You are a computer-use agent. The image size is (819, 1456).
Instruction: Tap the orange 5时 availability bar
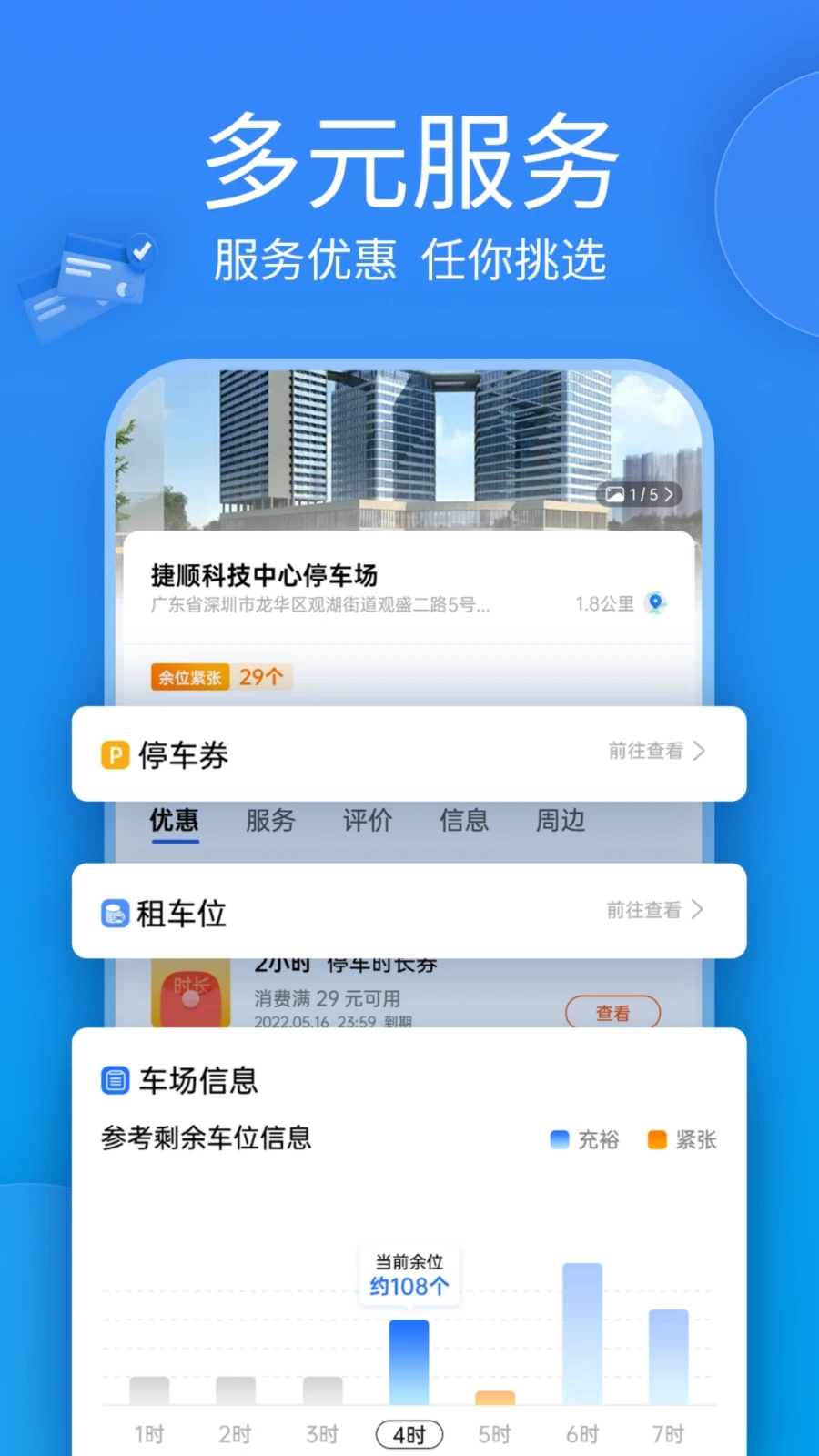495,1400
